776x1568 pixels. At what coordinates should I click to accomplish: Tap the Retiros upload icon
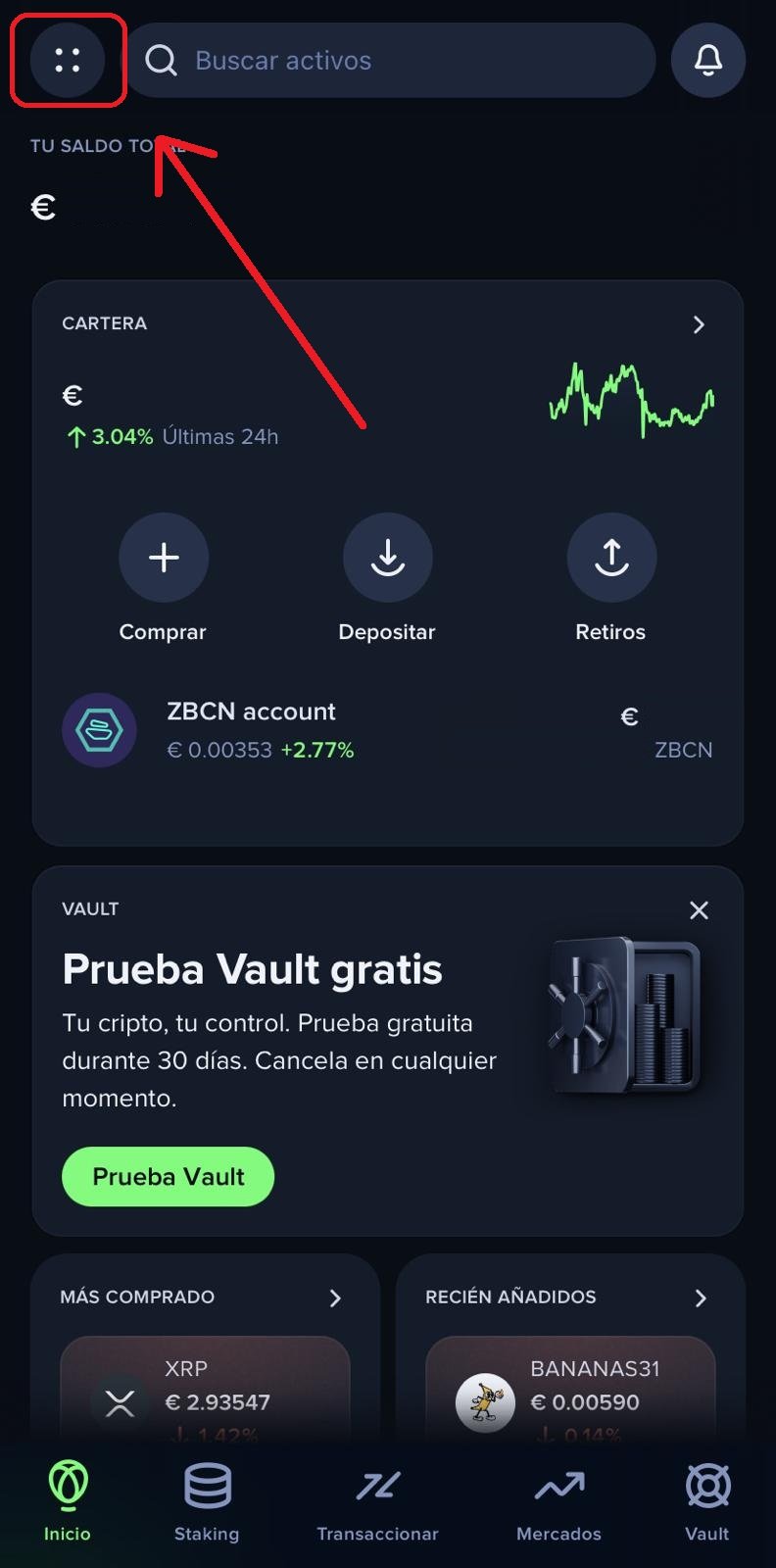610,557
